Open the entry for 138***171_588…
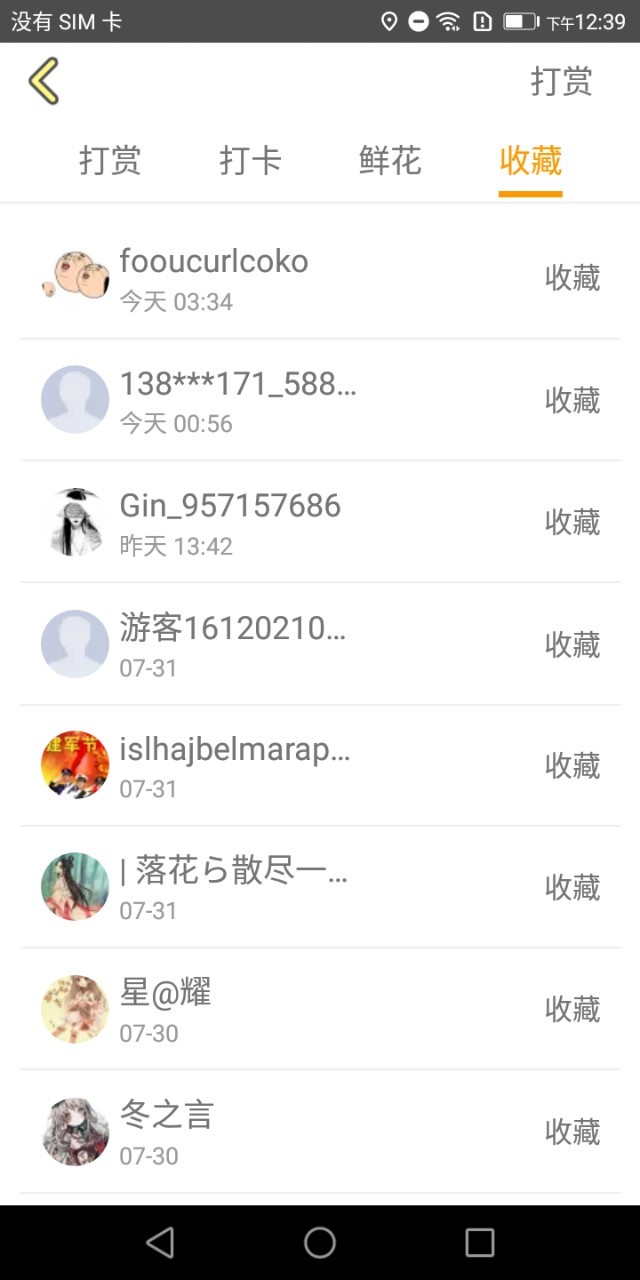The image size is (640, 1280). (x=320, y=400)
